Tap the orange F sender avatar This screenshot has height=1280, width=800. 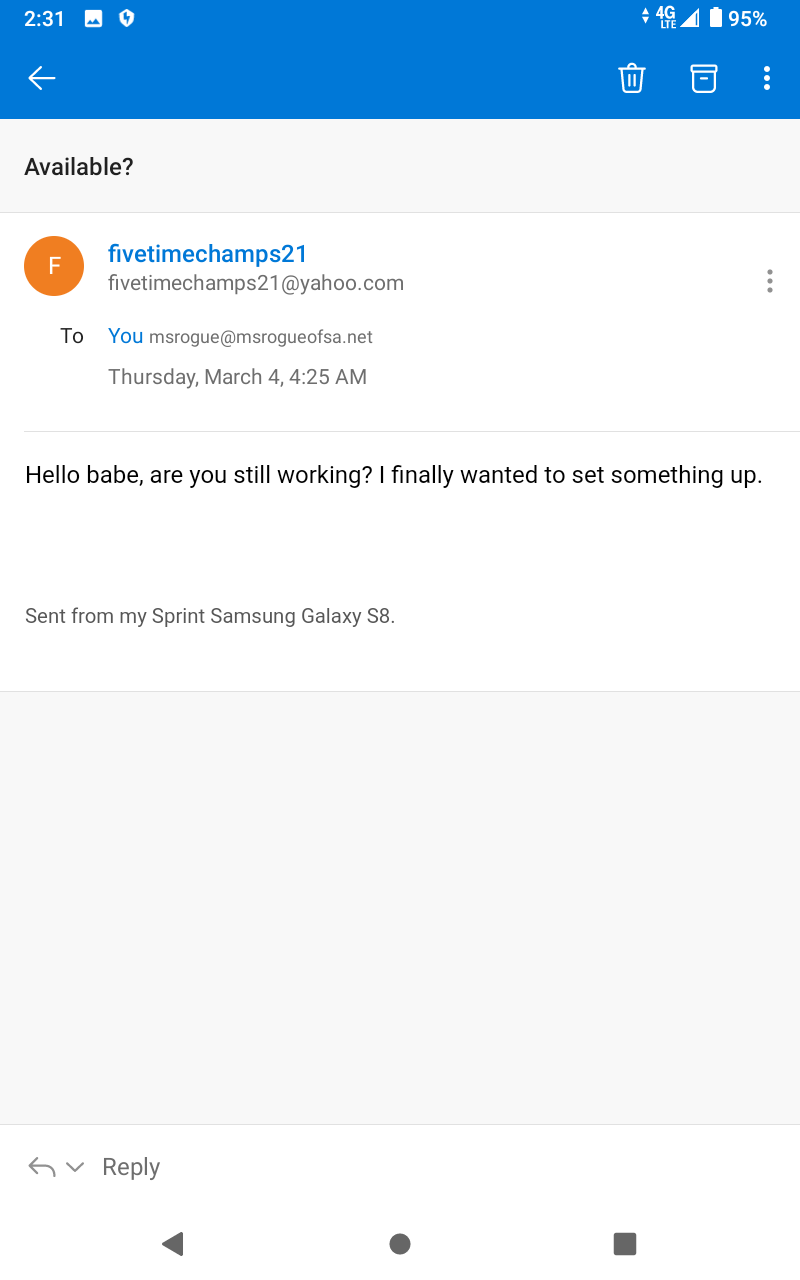click(54, 266)
